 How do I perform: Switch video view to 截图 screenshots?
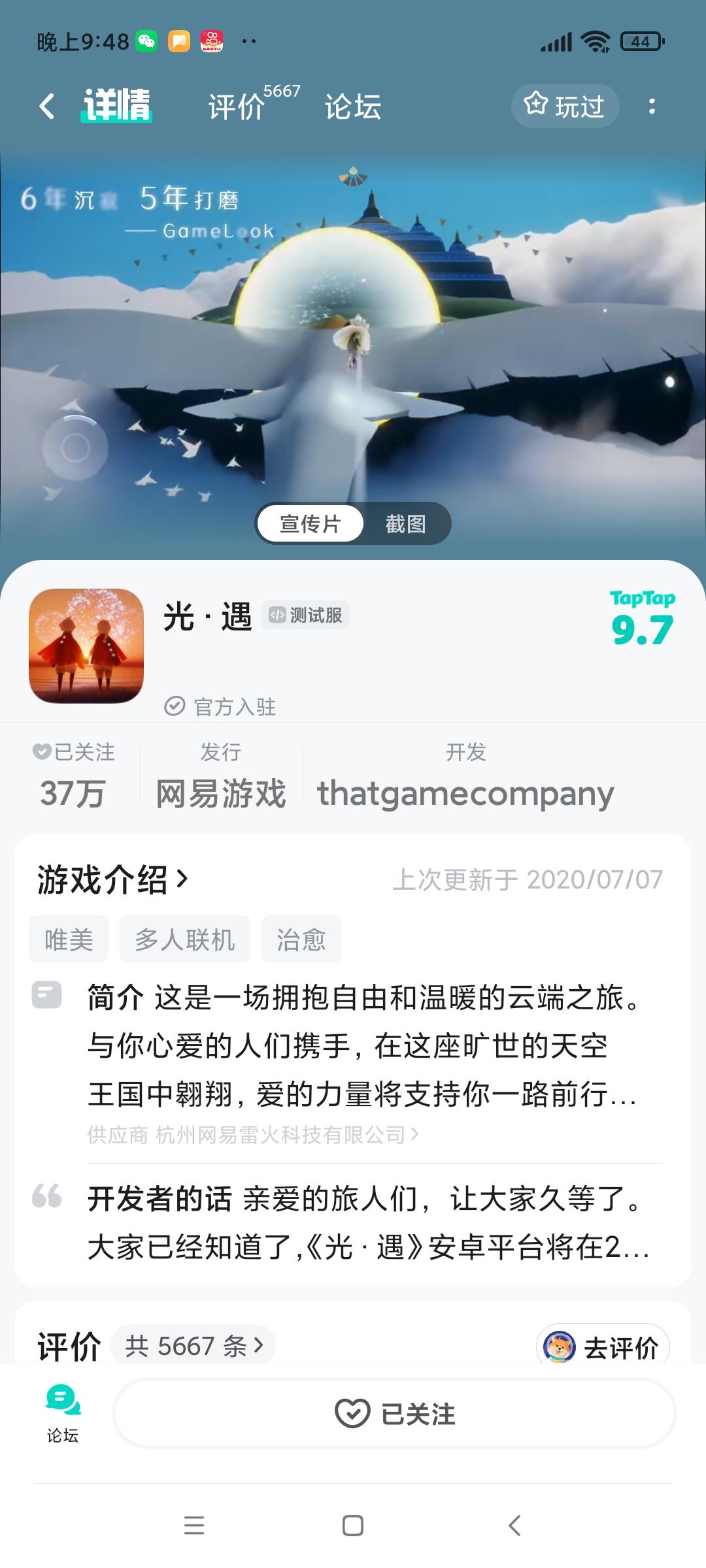pyautogui.click(x=407, y=524)
